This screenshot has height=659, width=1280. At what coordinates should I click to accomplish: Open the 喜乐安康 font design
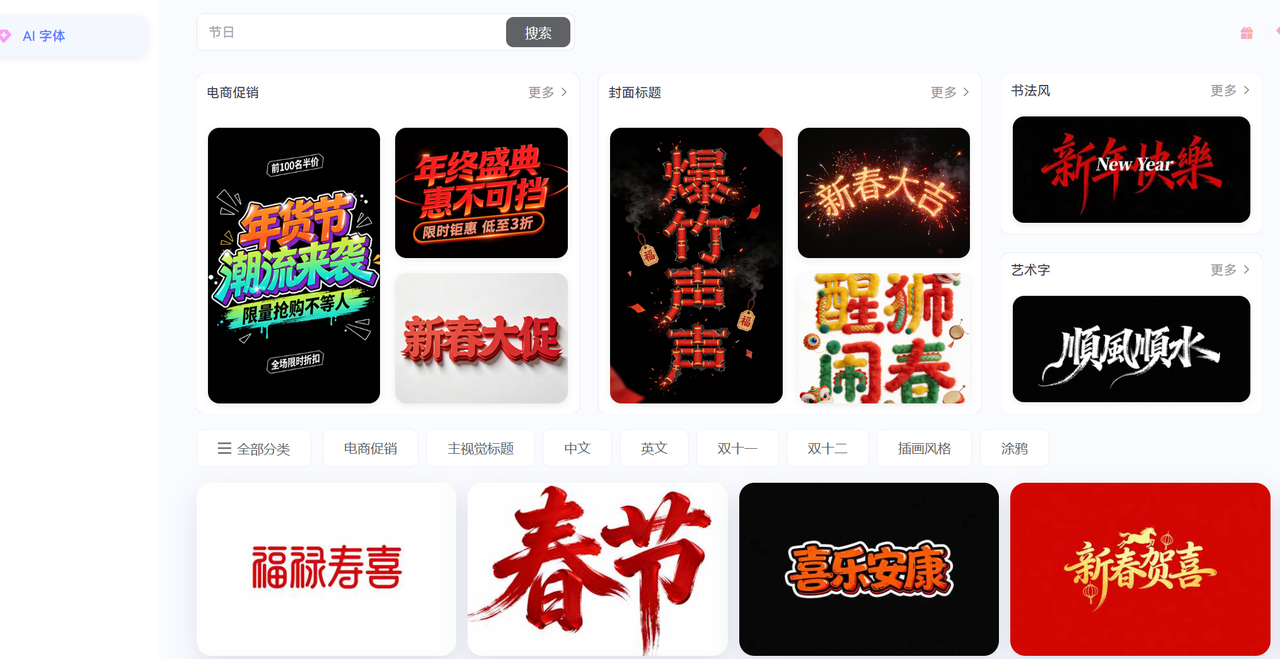(x=869, y=569)
